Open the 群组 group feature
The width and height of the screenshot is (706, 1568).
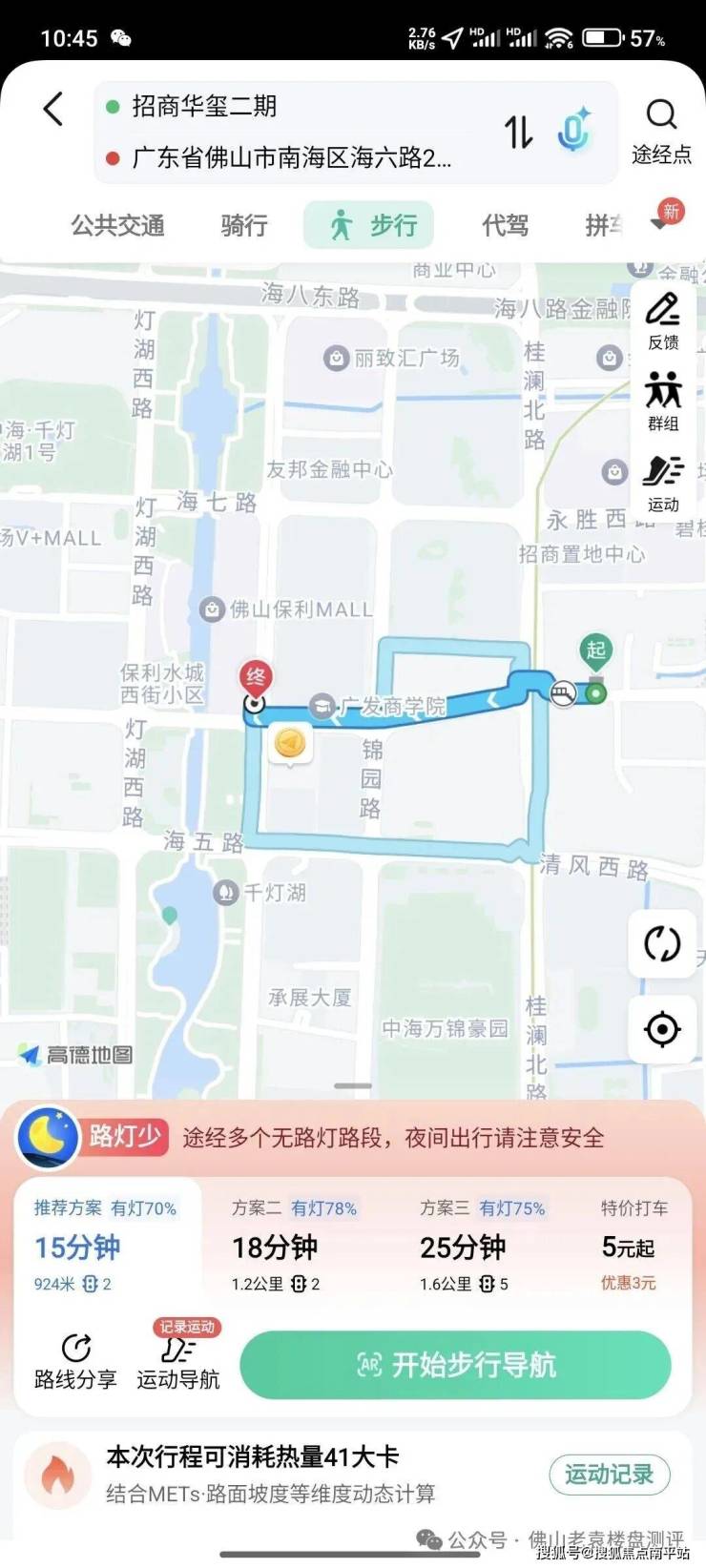point(663,402)
